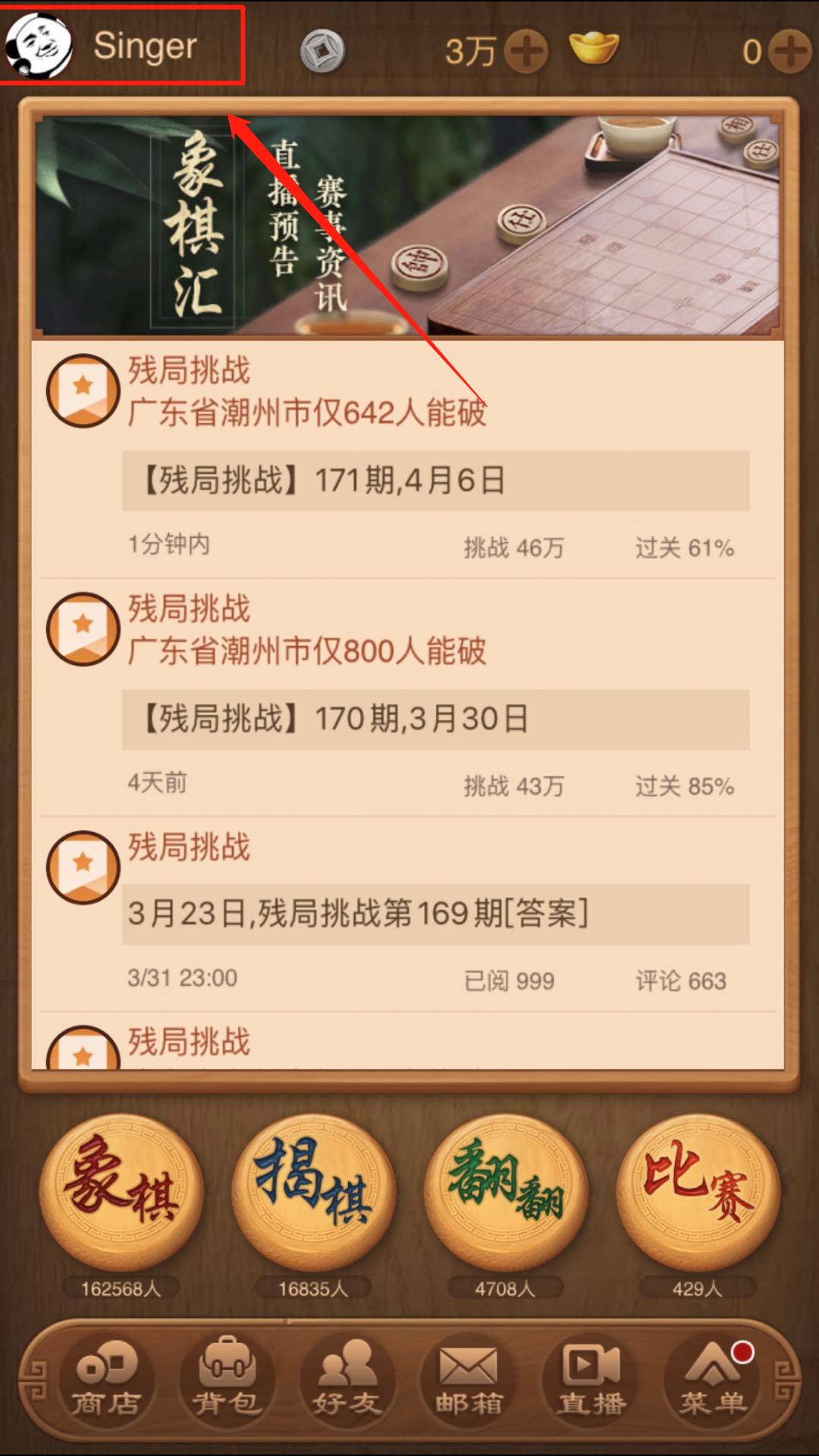Open the 象棋汇 banner
This screenshot has height=1456, width=819.
coord(408,226)
